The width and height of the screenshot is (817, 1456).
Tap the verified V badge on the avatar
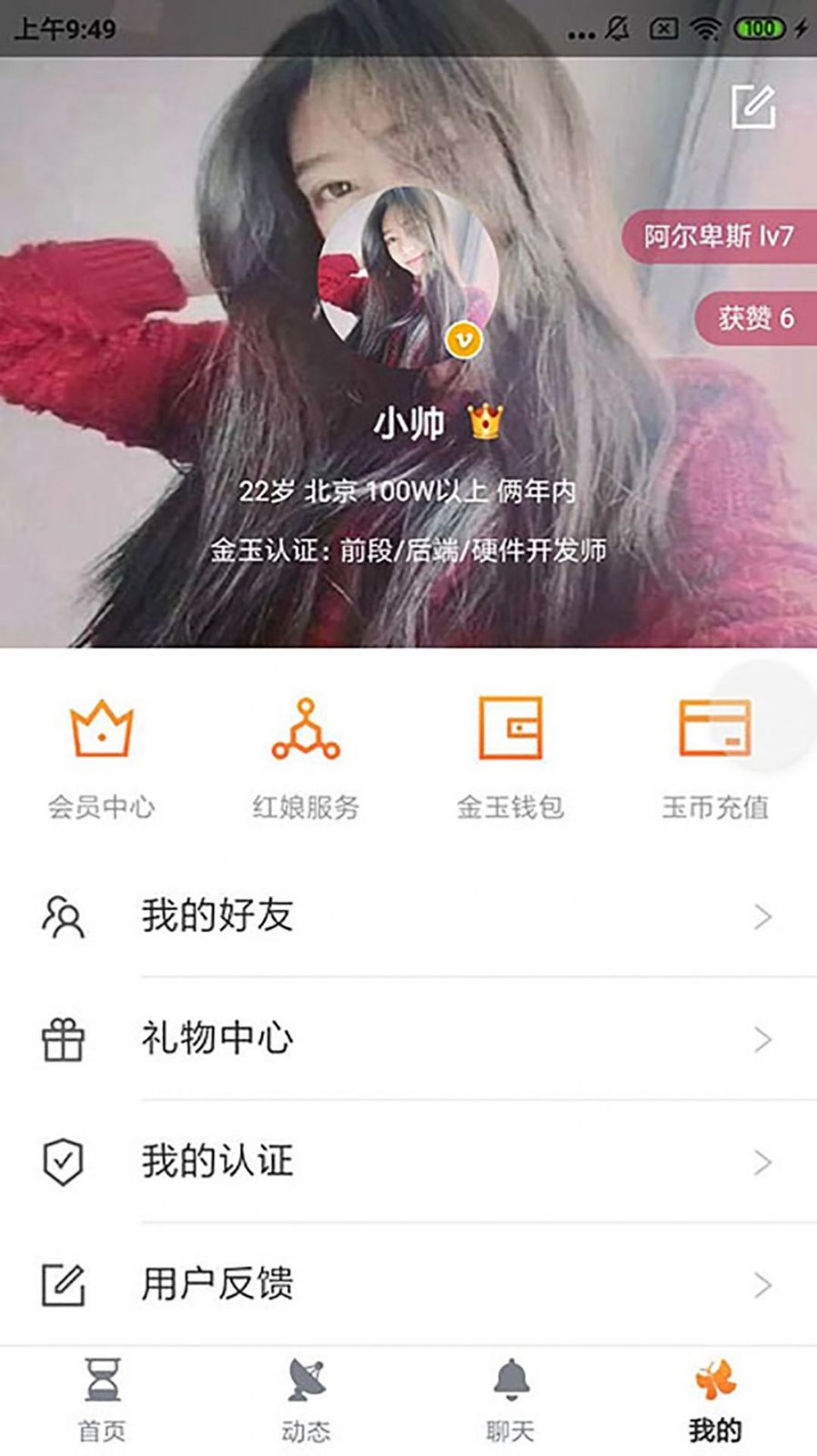(462, 339)
